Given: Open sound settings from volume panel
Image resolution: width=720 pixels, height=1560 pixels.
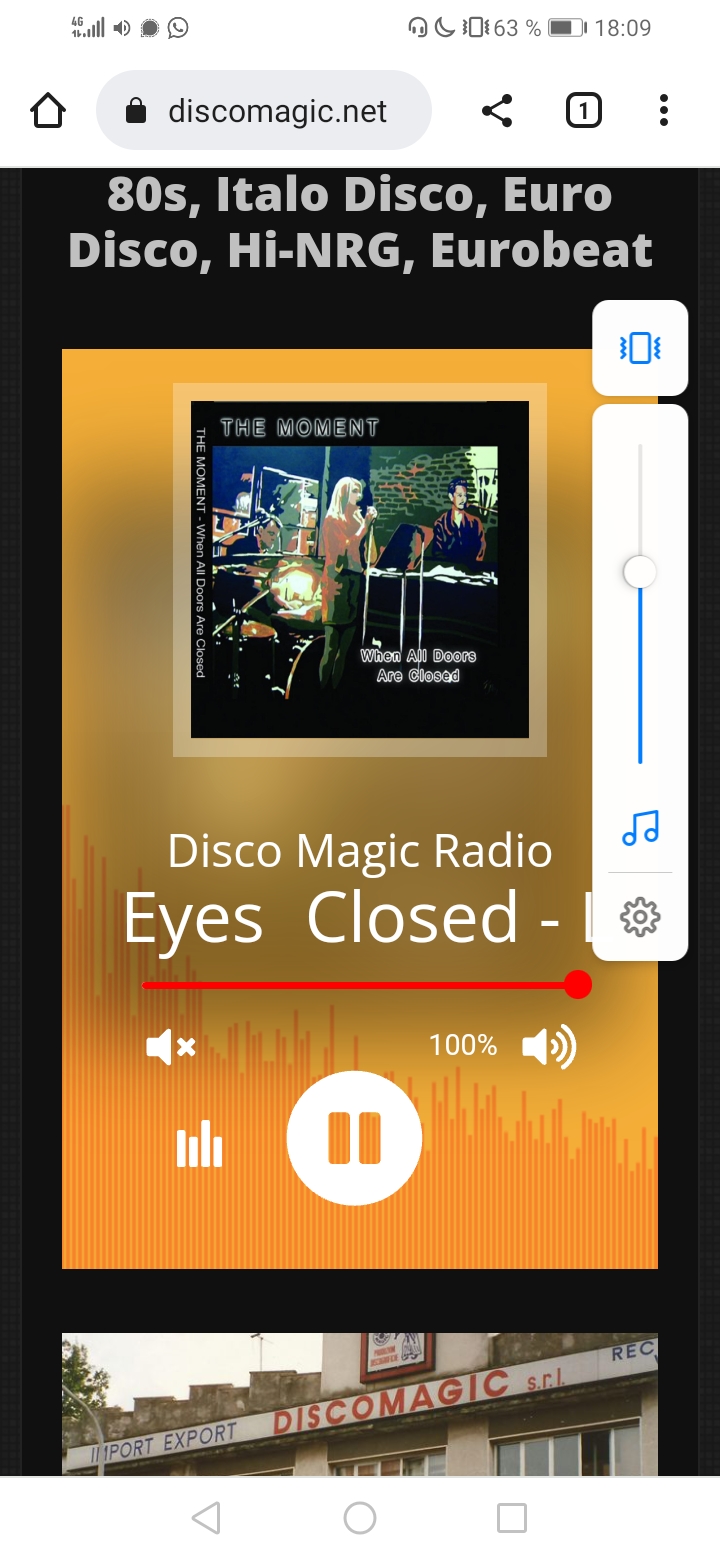Looking at the screenshot, I should (x=640, y=916).
